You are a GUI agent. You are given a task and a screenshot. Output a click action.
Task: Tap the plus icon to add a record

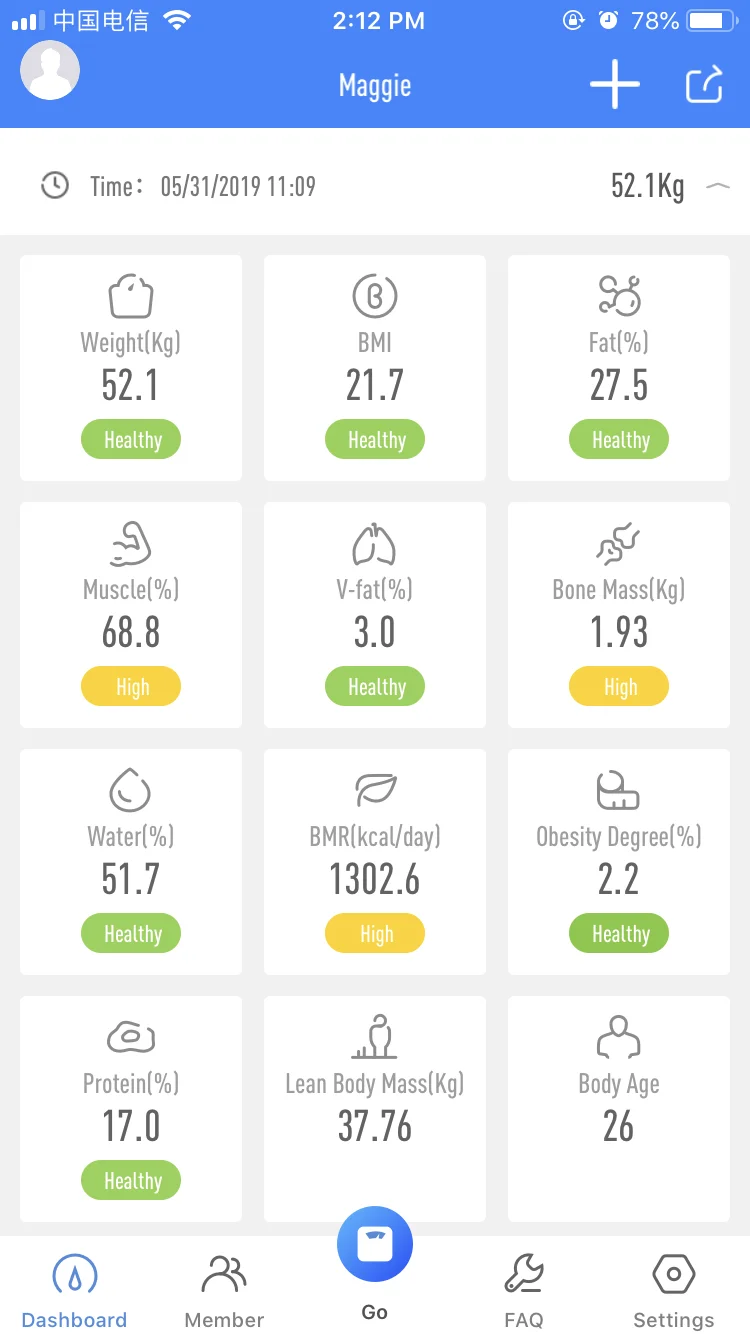[614, 85]
